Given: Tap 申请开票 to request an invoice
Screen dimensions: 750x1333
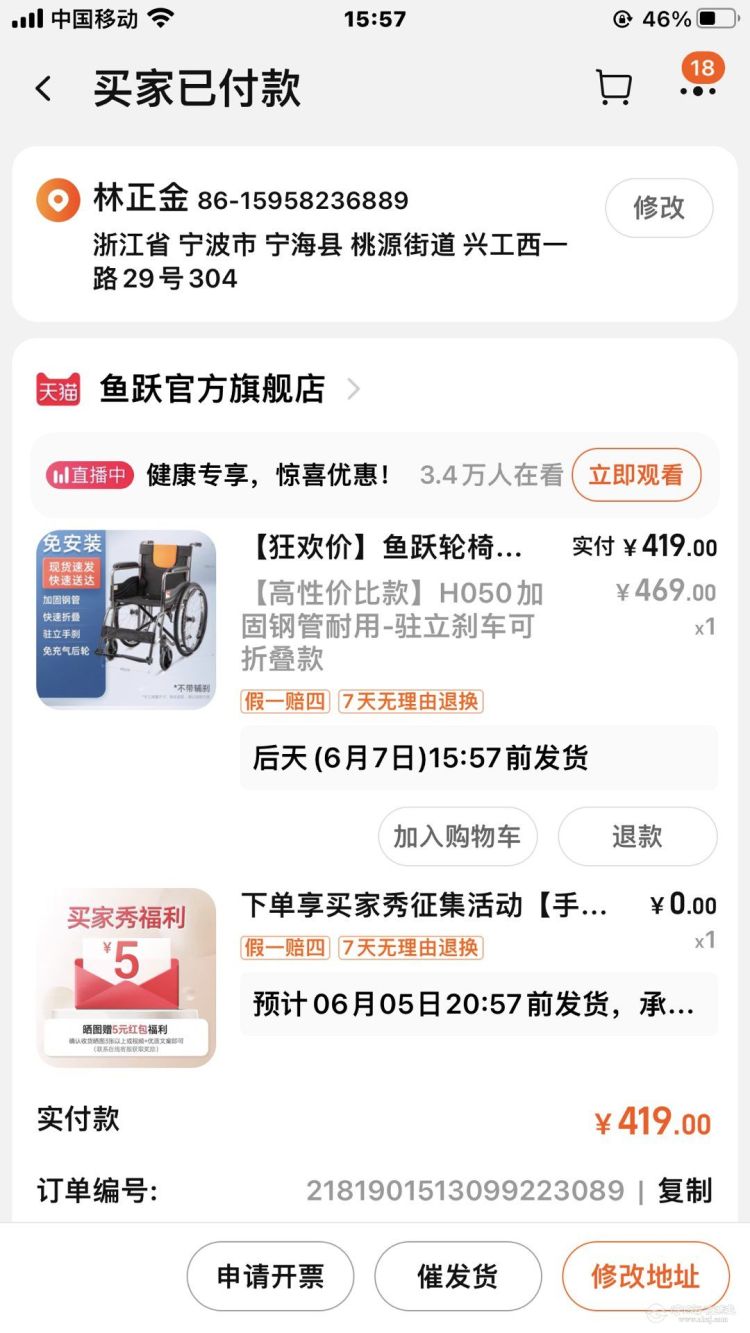Looking at the screenshot, I should [x=270, y=1276].
